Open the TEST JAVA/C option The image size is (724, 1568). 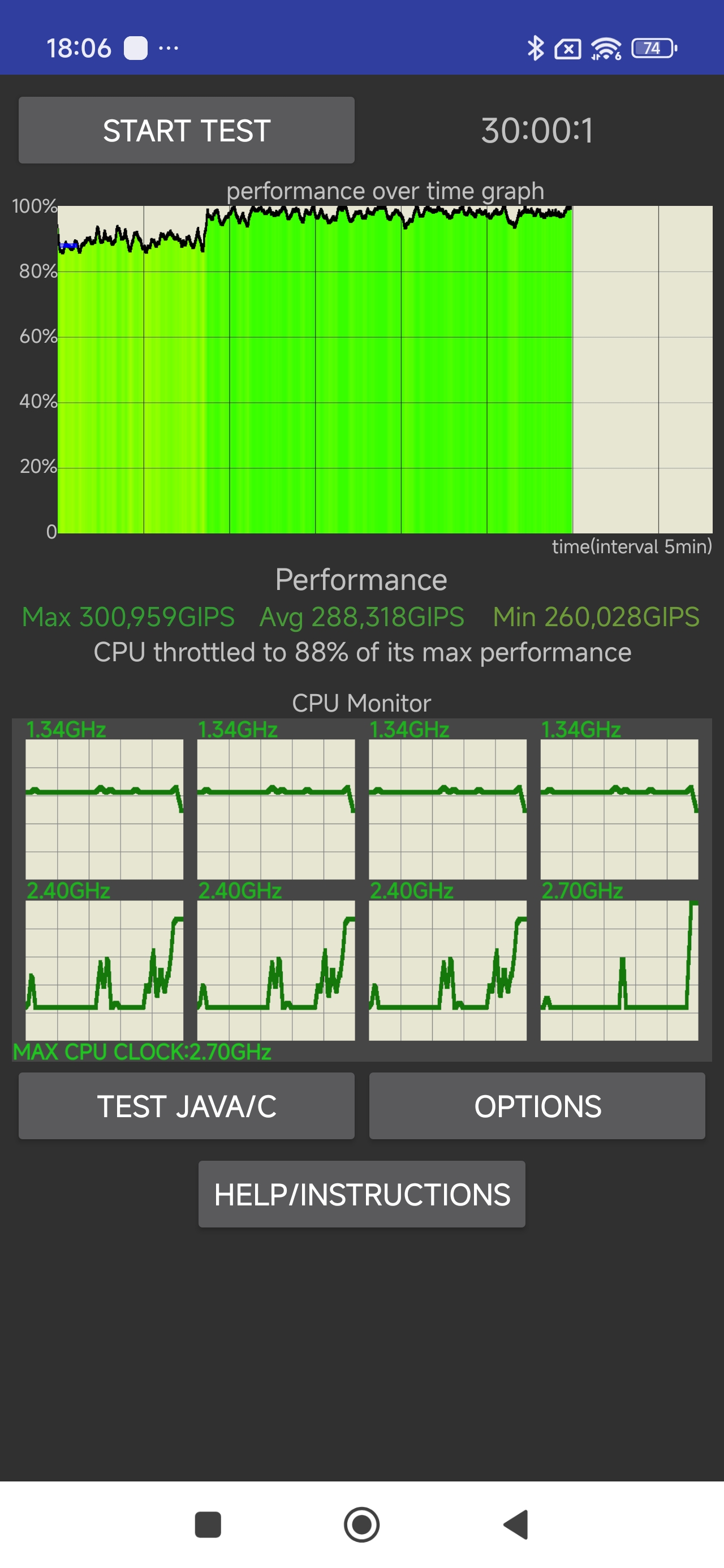point(186,1106)
